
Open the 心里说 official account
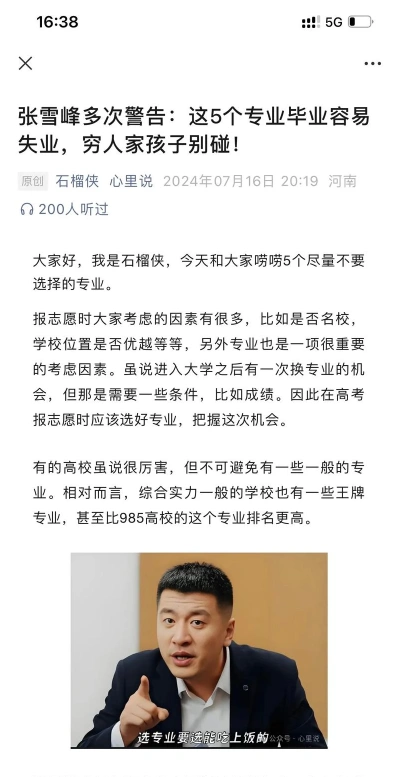131,181
